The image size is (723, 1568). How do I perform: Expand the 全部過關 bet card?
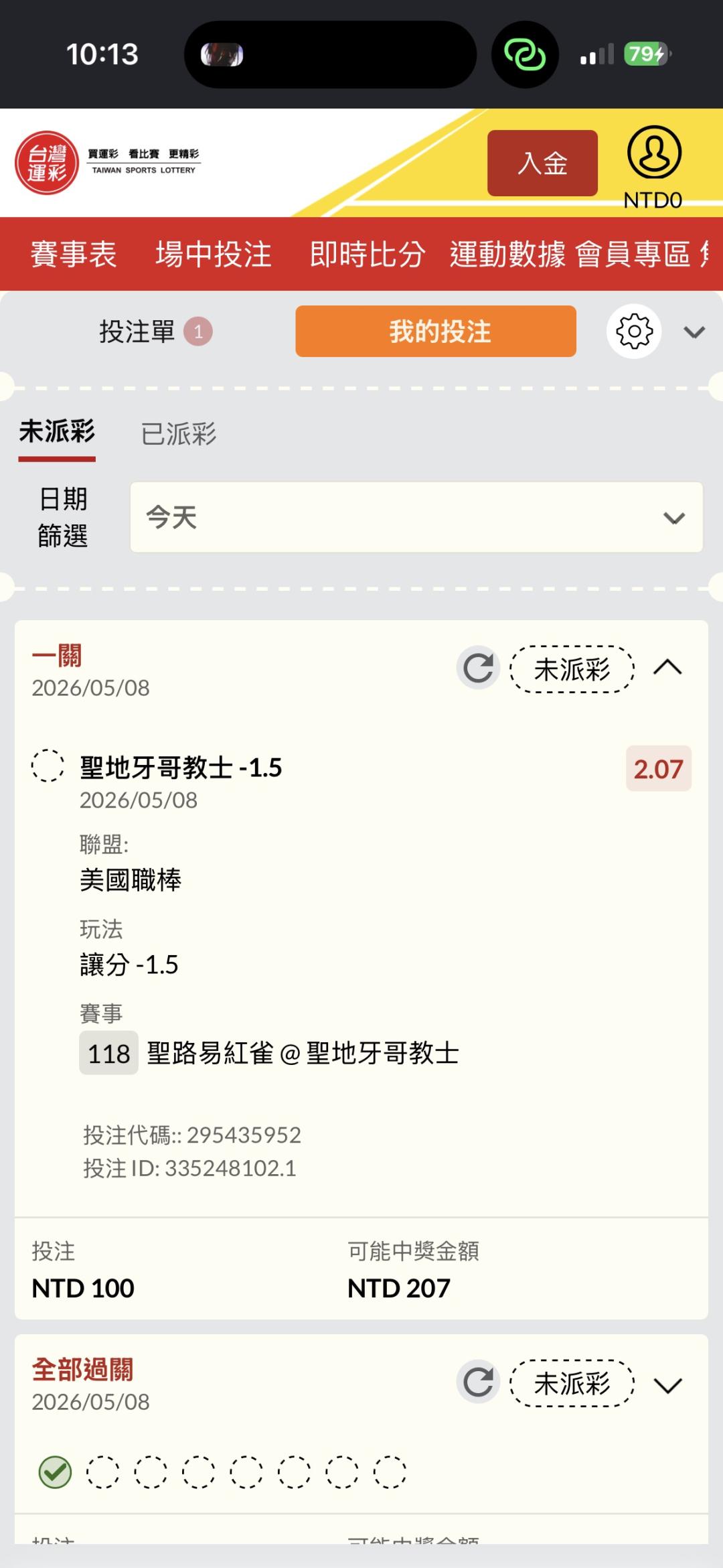coord(667,1384)
